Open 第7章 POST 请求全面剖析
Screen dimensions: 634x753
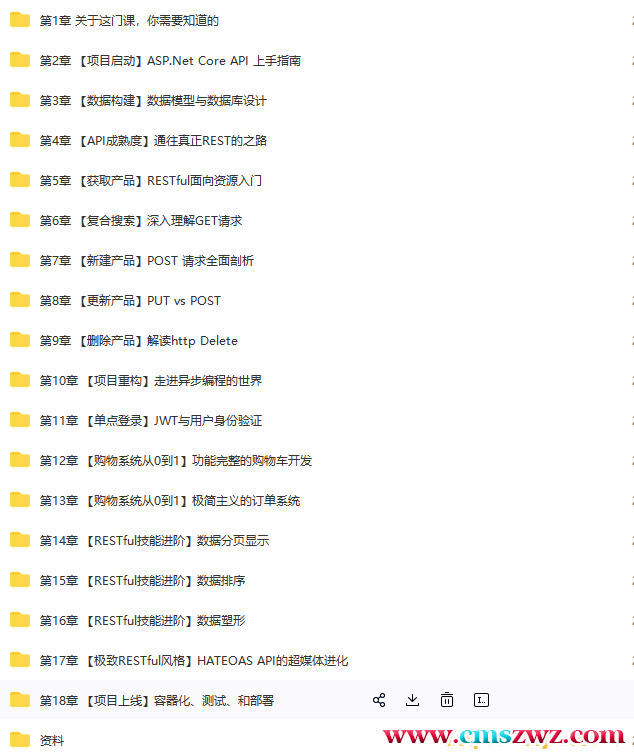click(x=146, y=260)
